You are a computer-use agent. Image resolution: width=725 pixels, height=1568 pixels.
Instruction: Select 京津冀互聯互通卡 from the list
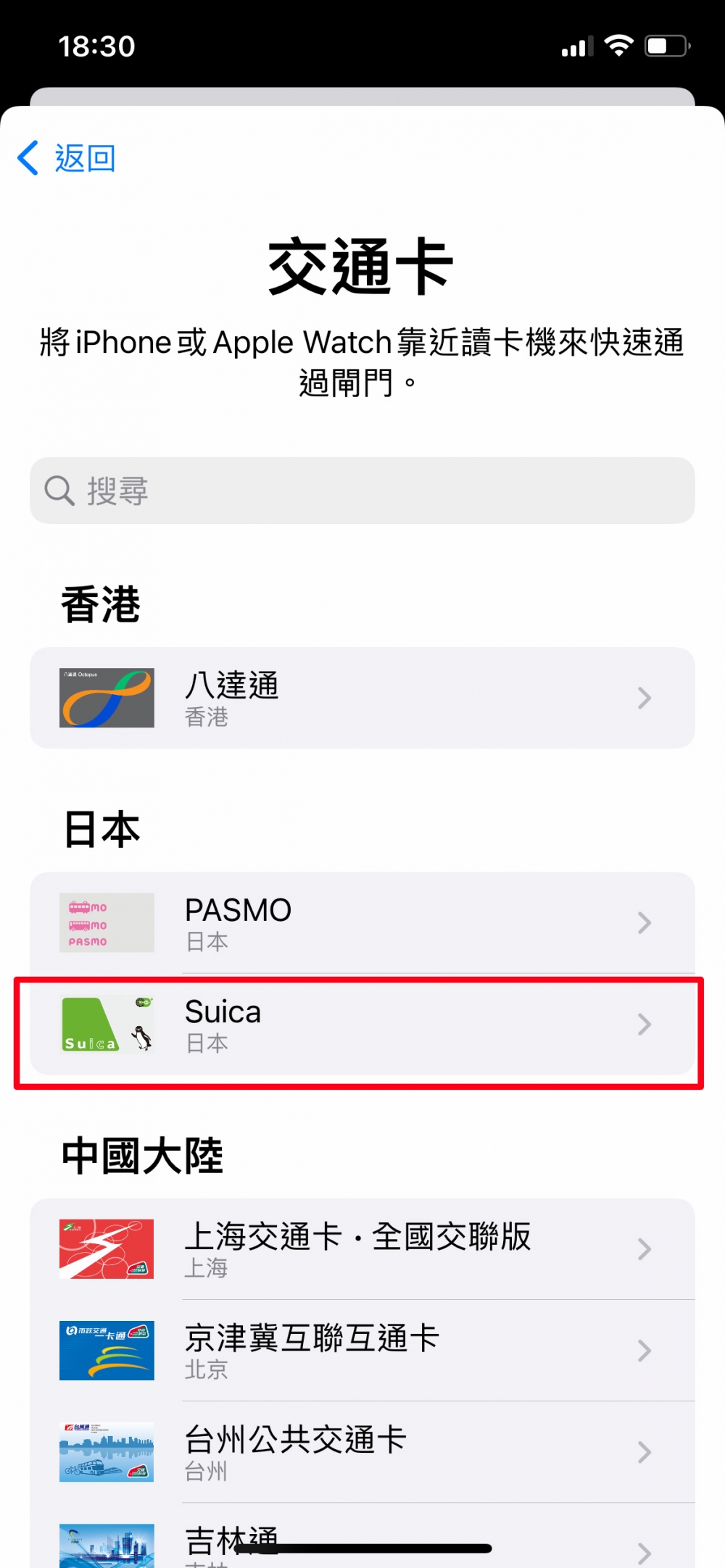(x=362, y=1351)
